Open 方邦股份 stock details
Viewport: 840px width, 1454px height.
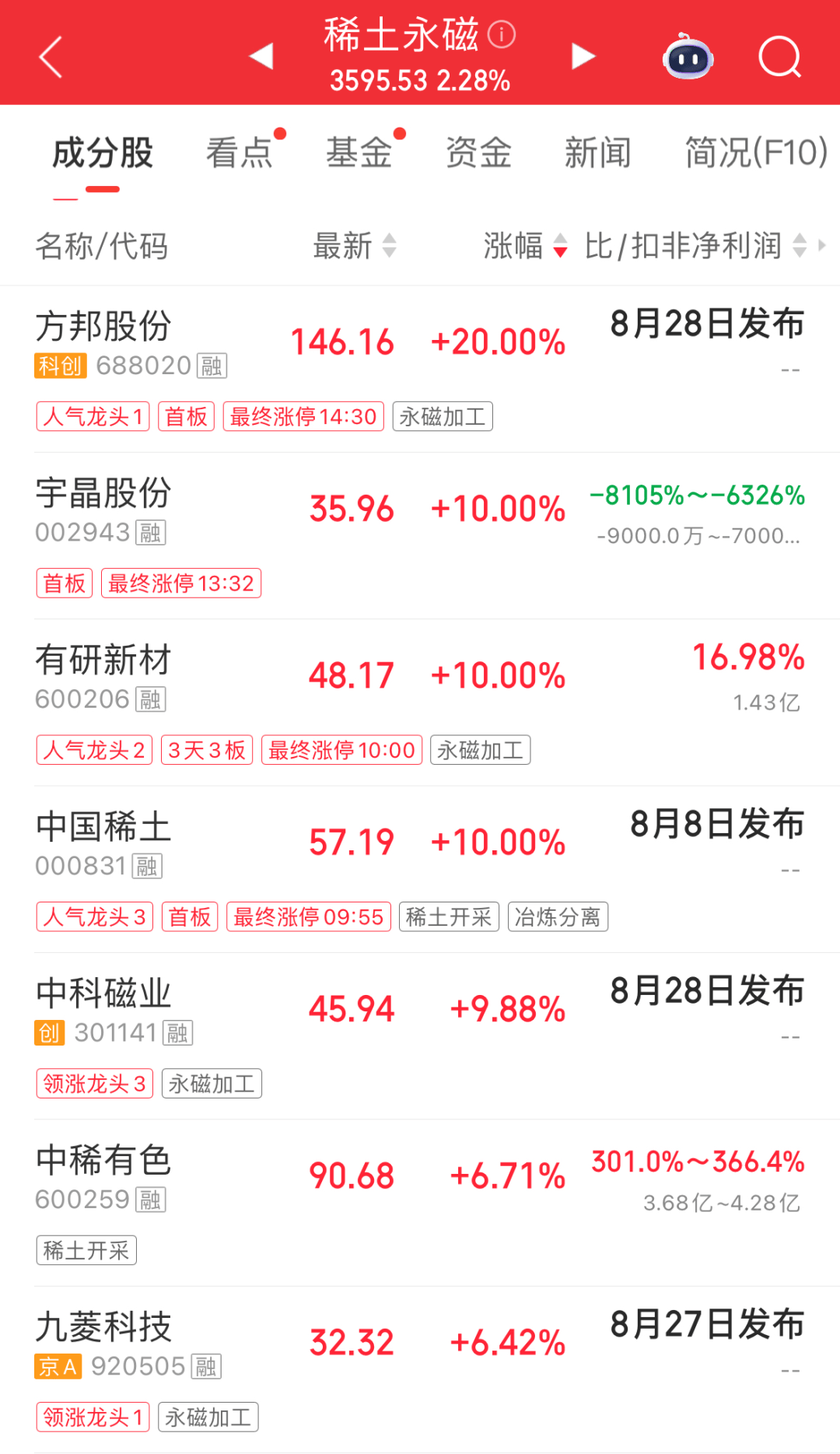(x=420, y=369)
